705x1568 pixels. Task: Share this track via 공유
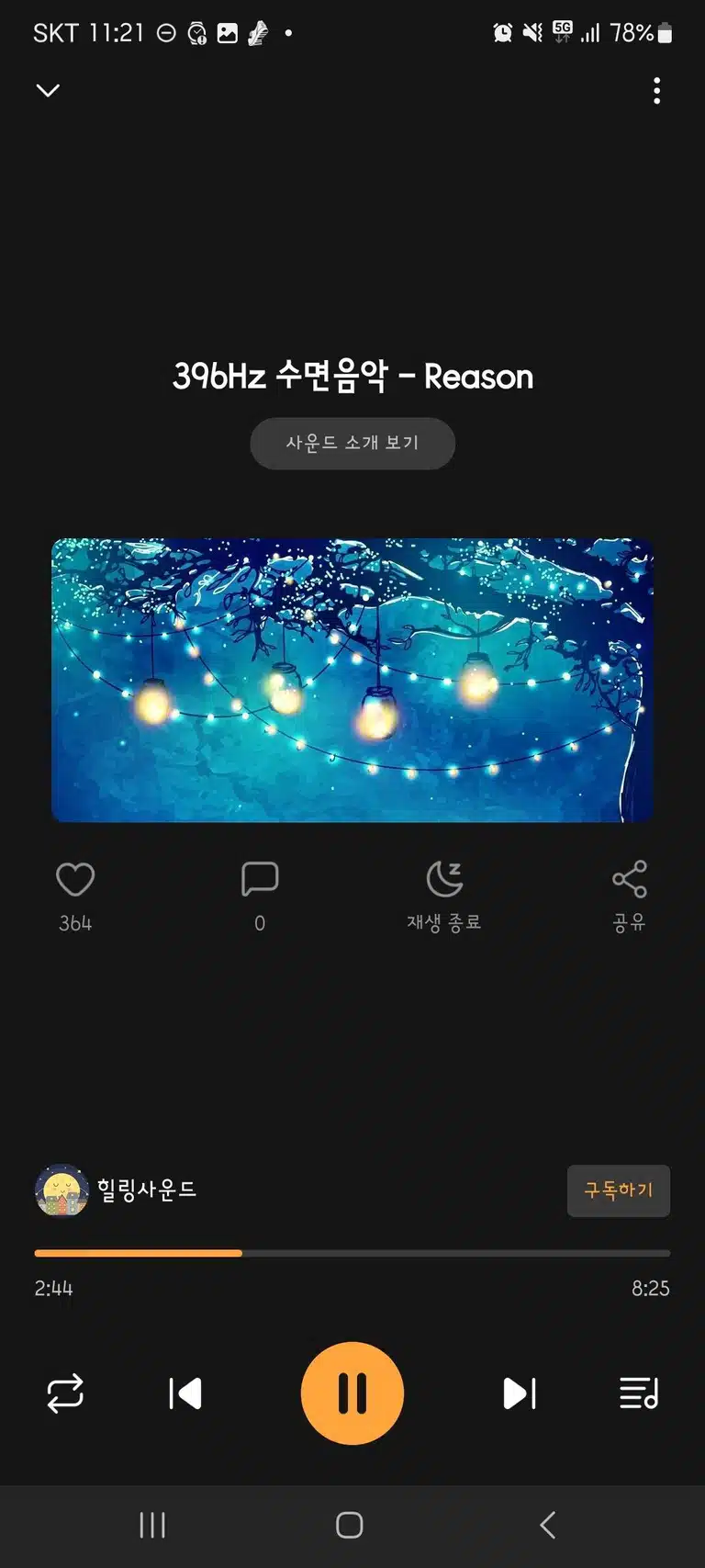[629, 897]
